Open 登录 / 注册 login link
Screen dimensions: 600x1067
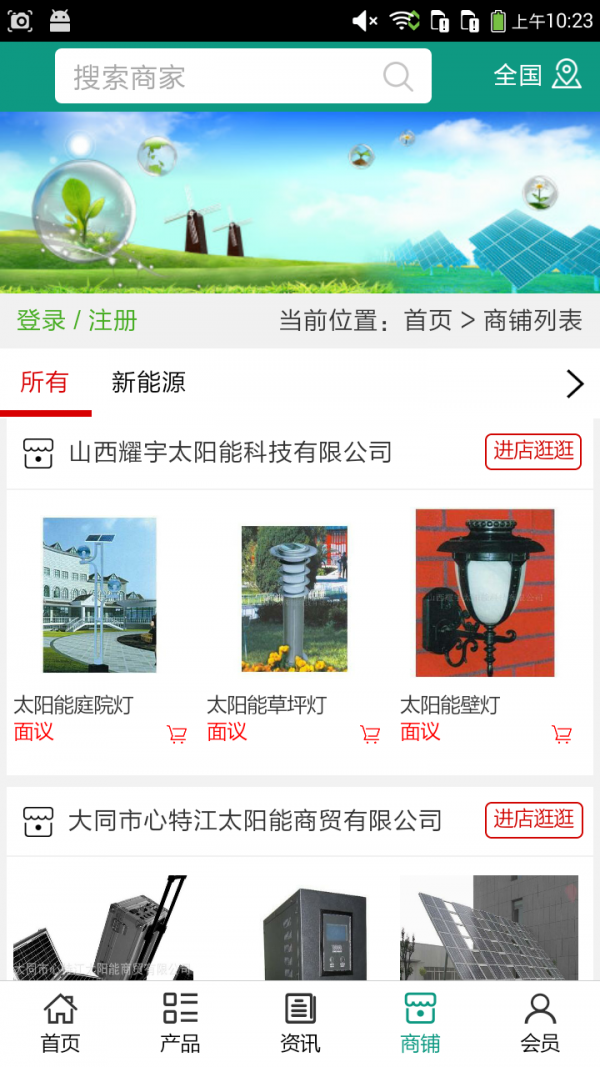77,321
